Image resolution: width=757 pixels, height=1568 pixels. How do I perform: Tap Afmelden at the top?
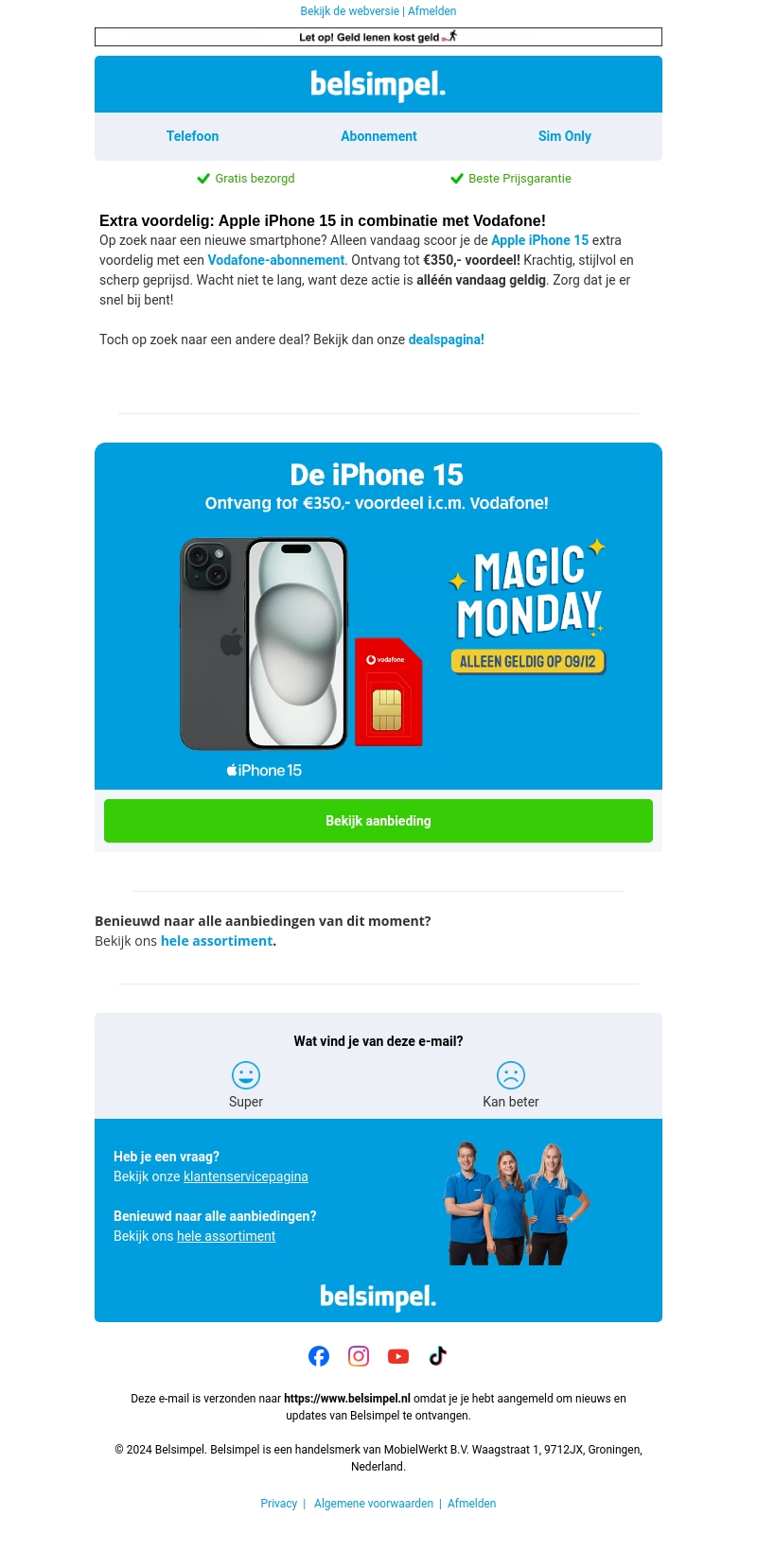coord(432,11)
